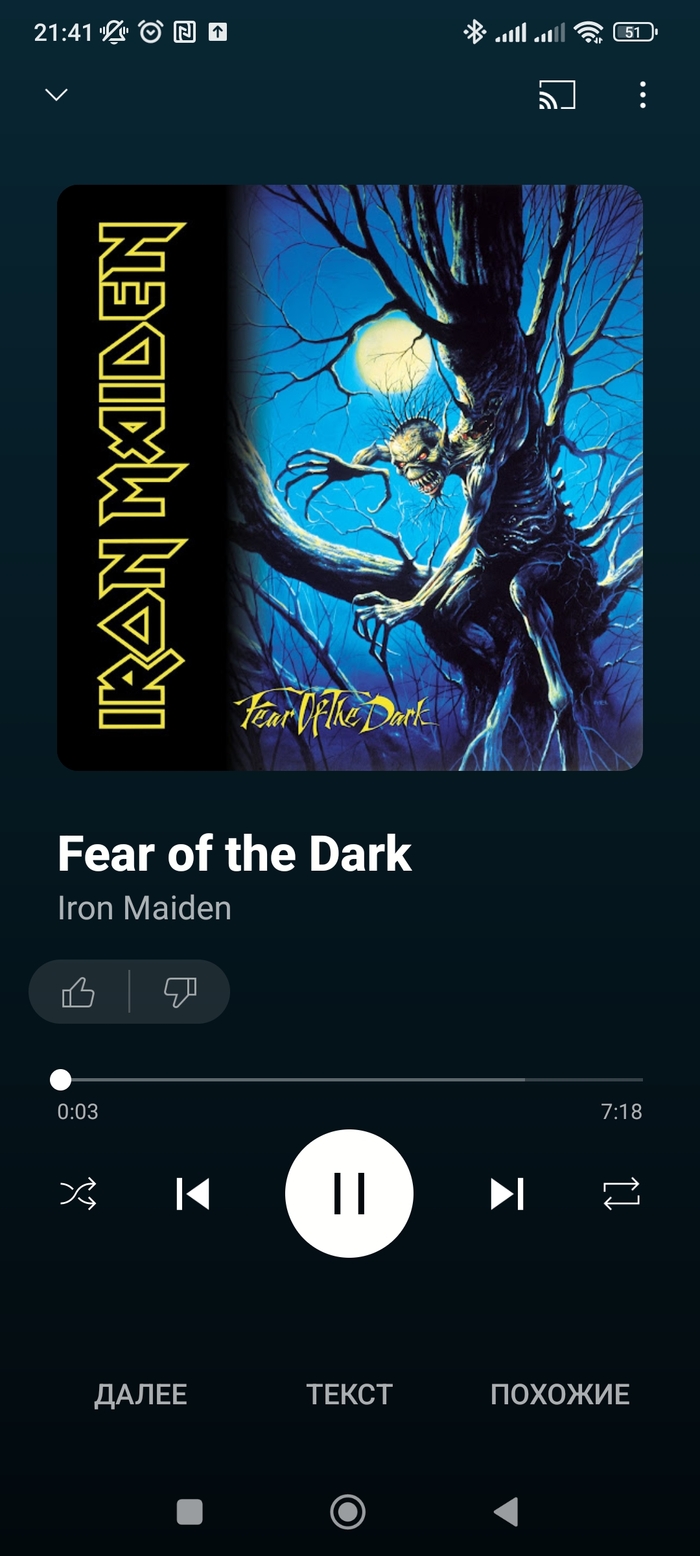Image resolution: width=700 pixels, height=1556 pixels.
Task: Open the ДАЛЕЕ up-next tab
Action: pos(141,1394)
